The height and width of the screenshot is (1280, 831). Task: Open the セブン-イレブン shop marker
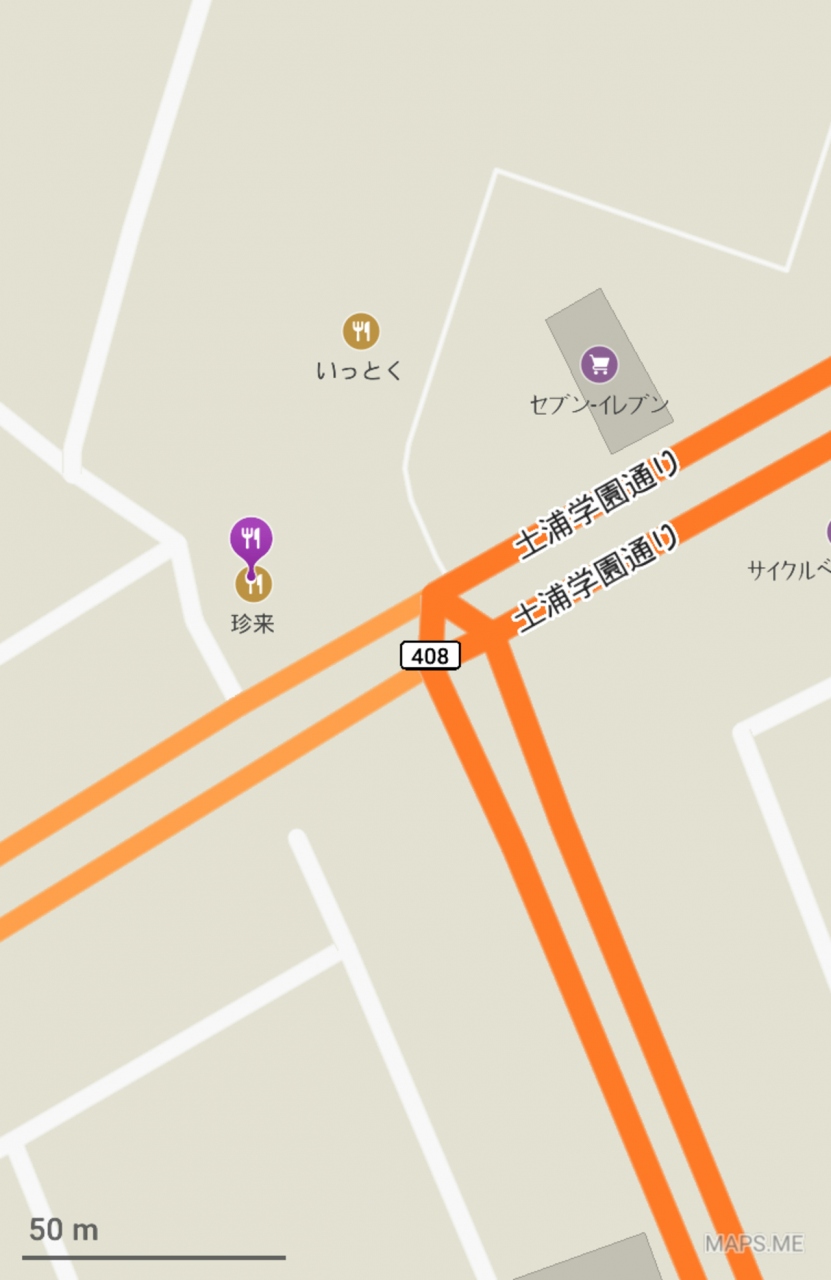pyautogui.click(x=599, y=364)
